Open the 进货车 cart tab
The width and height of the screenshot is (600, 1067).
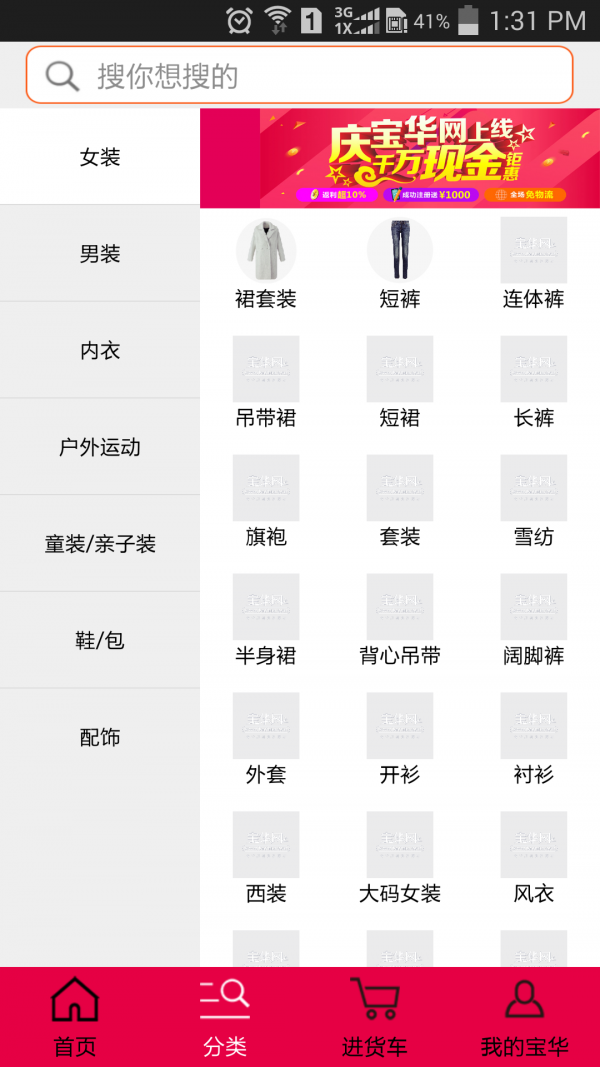(375, 1017)
